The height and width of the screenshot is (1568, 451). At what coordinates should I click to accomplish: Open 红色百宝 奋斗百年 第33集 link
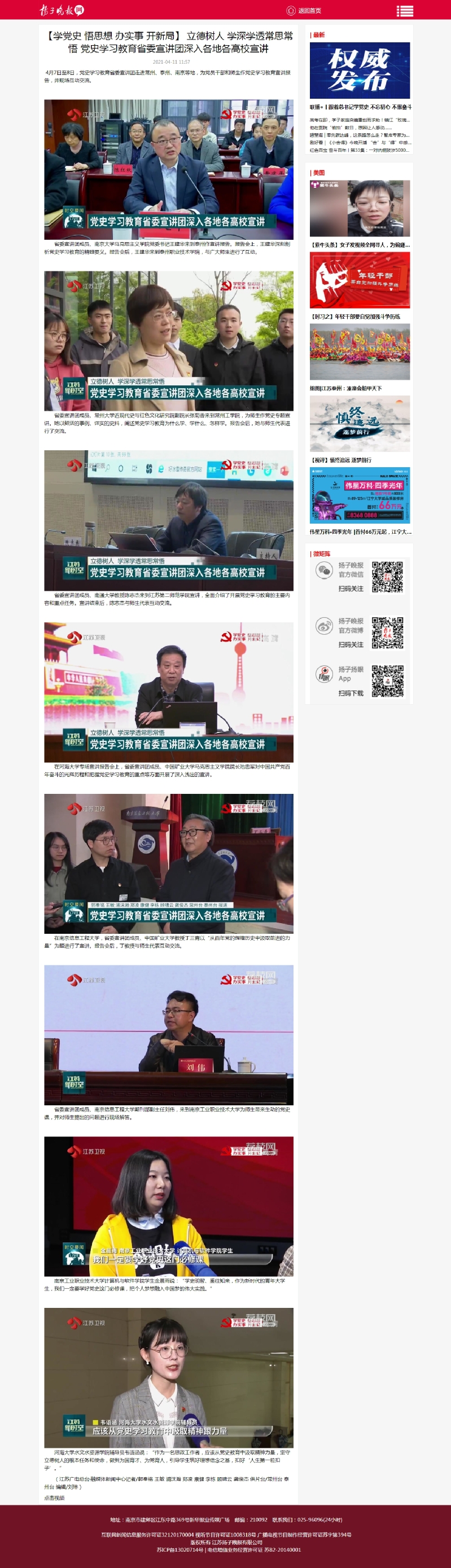click(x=359, y=150)
